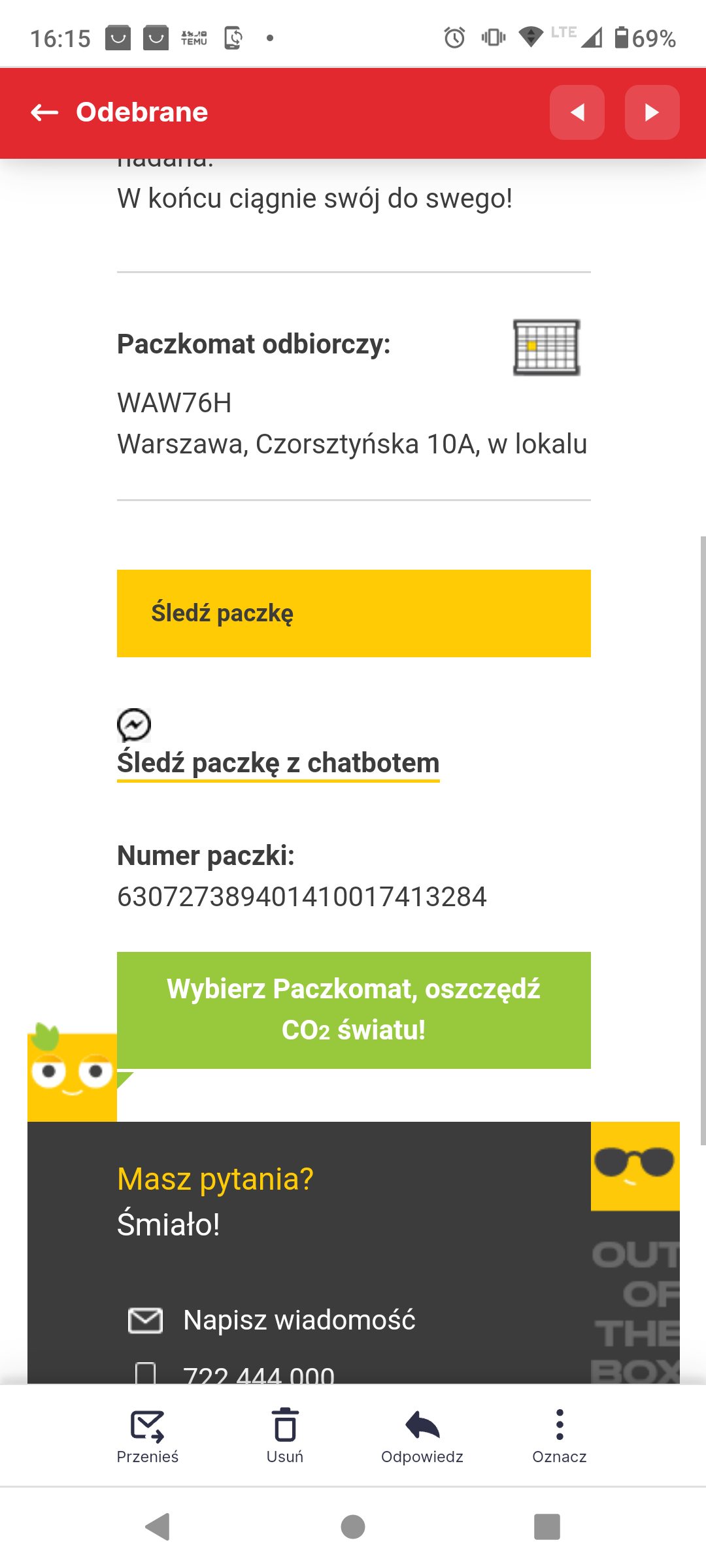
Task: Open Śledź paczkę z chatbotem link
Action: click(x=278, y=762)
